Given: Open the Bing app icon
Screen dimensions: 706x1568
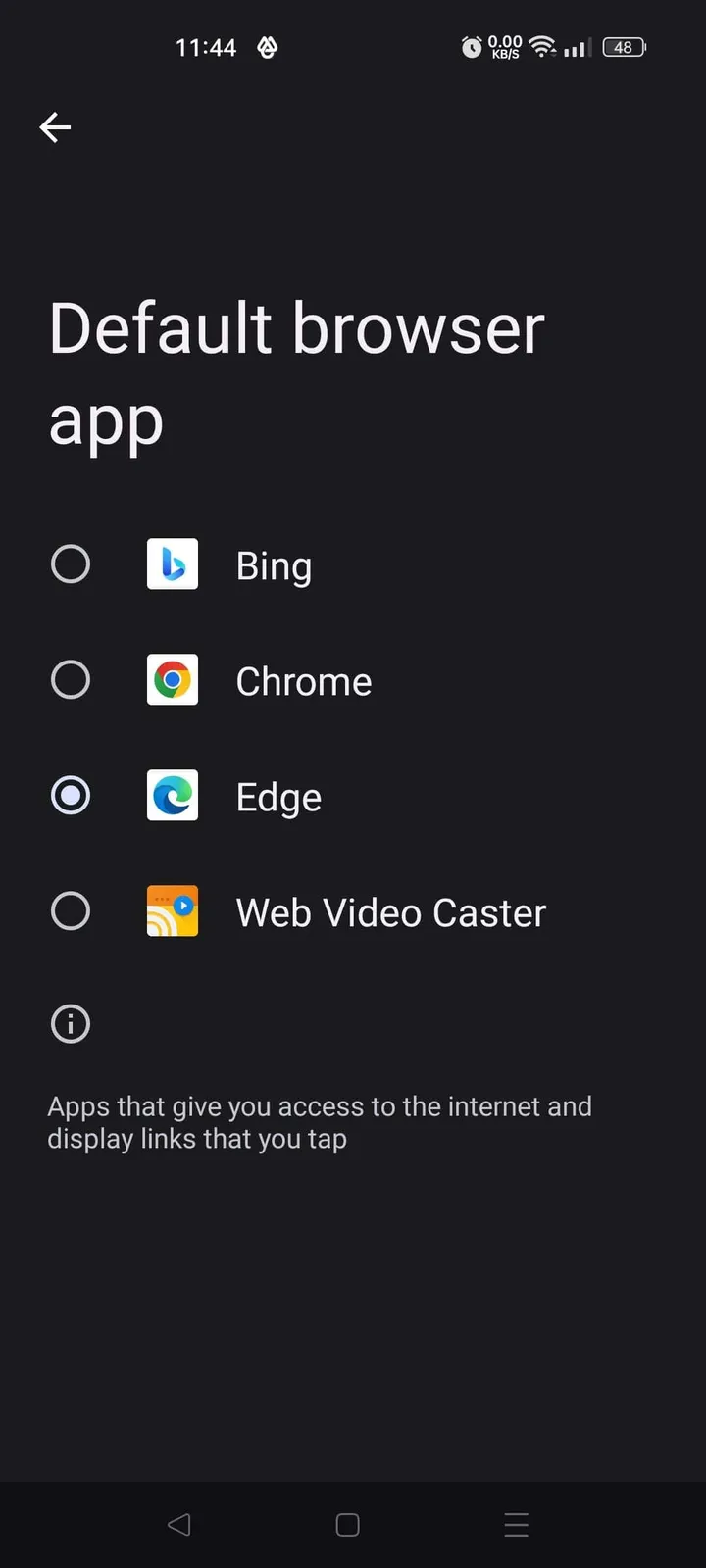Looking at the screenshot, I should (172, 563).
